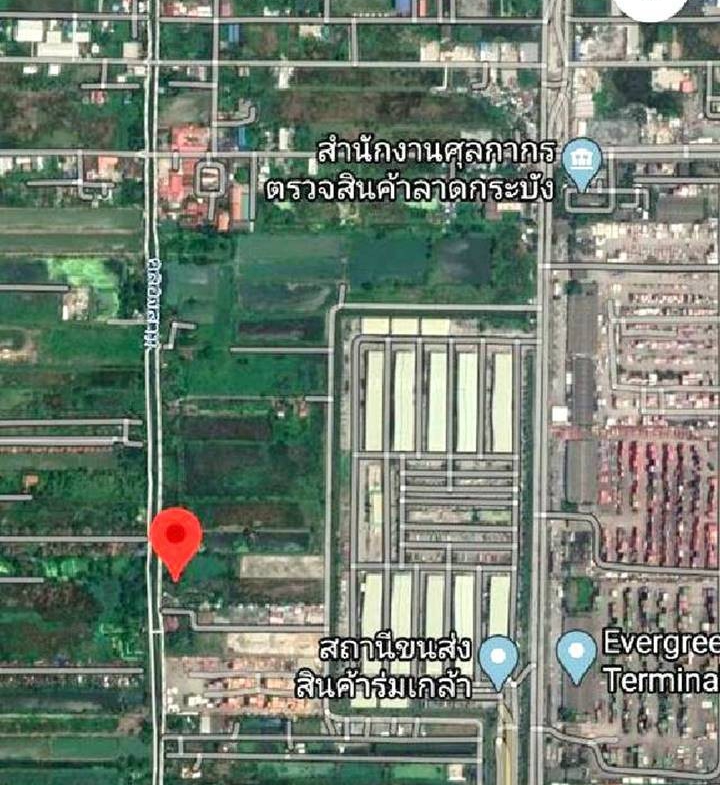Tap the red dropped pin on the map
This screenshot has height=785, width=720.
coord(175,538)
